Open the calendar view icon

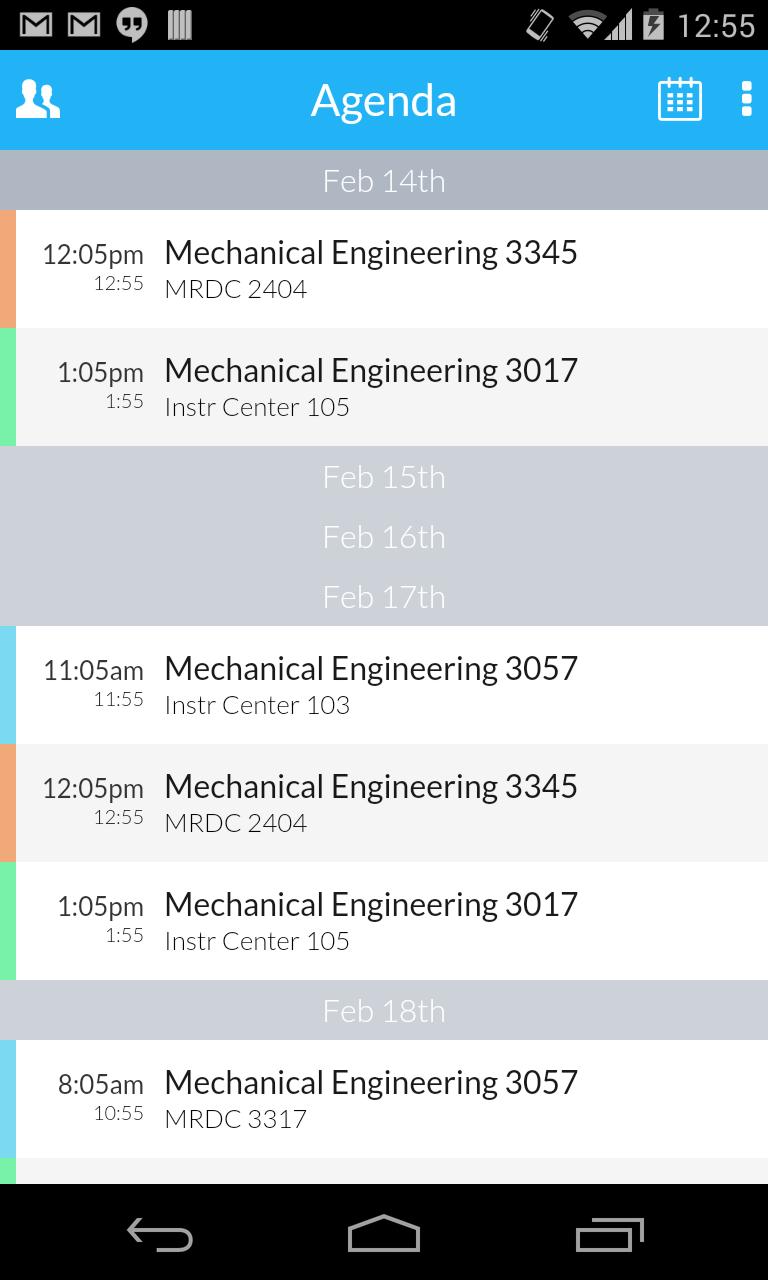pyautogui.click(x=678, y=99)
